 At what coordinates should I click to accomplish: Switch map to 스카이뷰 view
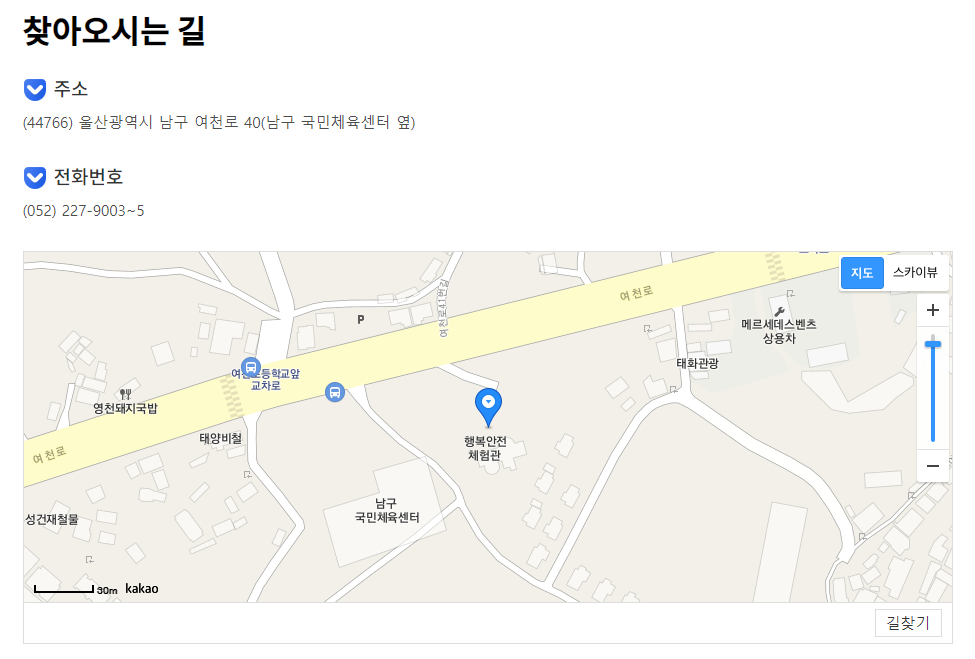915,272
